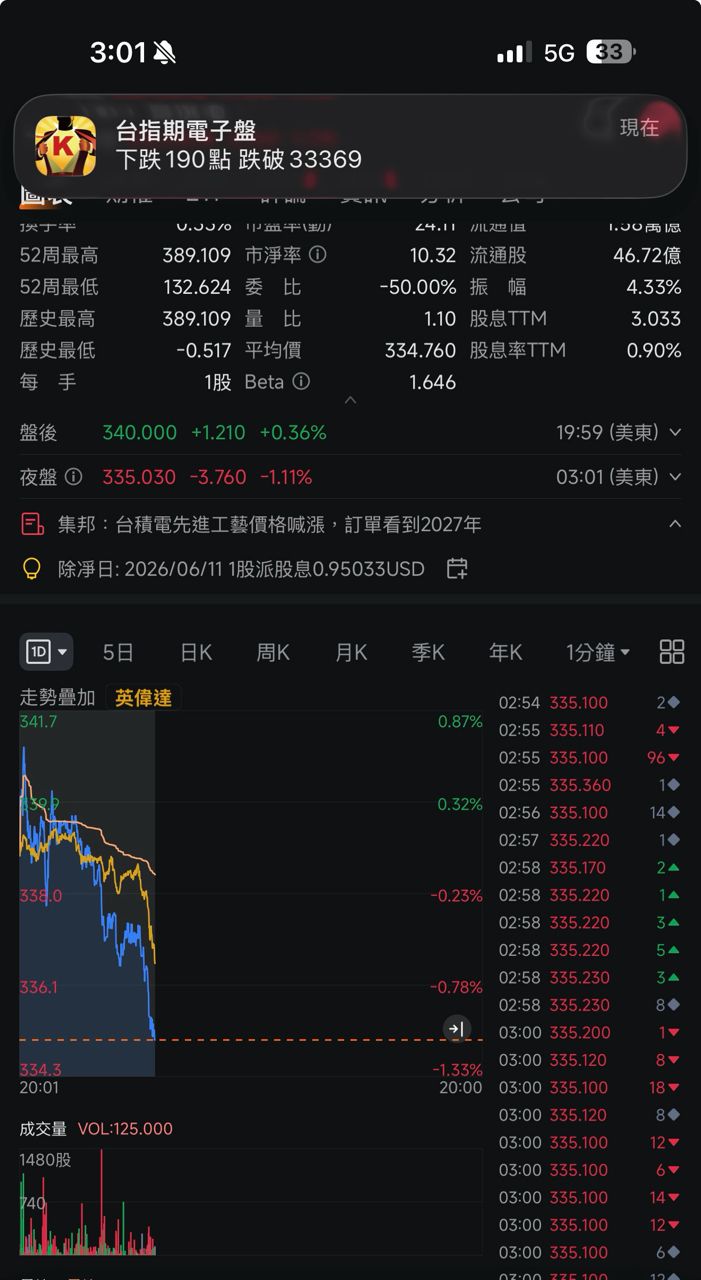The image size is (701, 1280).
Task: Show info for Beta
Action: [x=301, y=382]
